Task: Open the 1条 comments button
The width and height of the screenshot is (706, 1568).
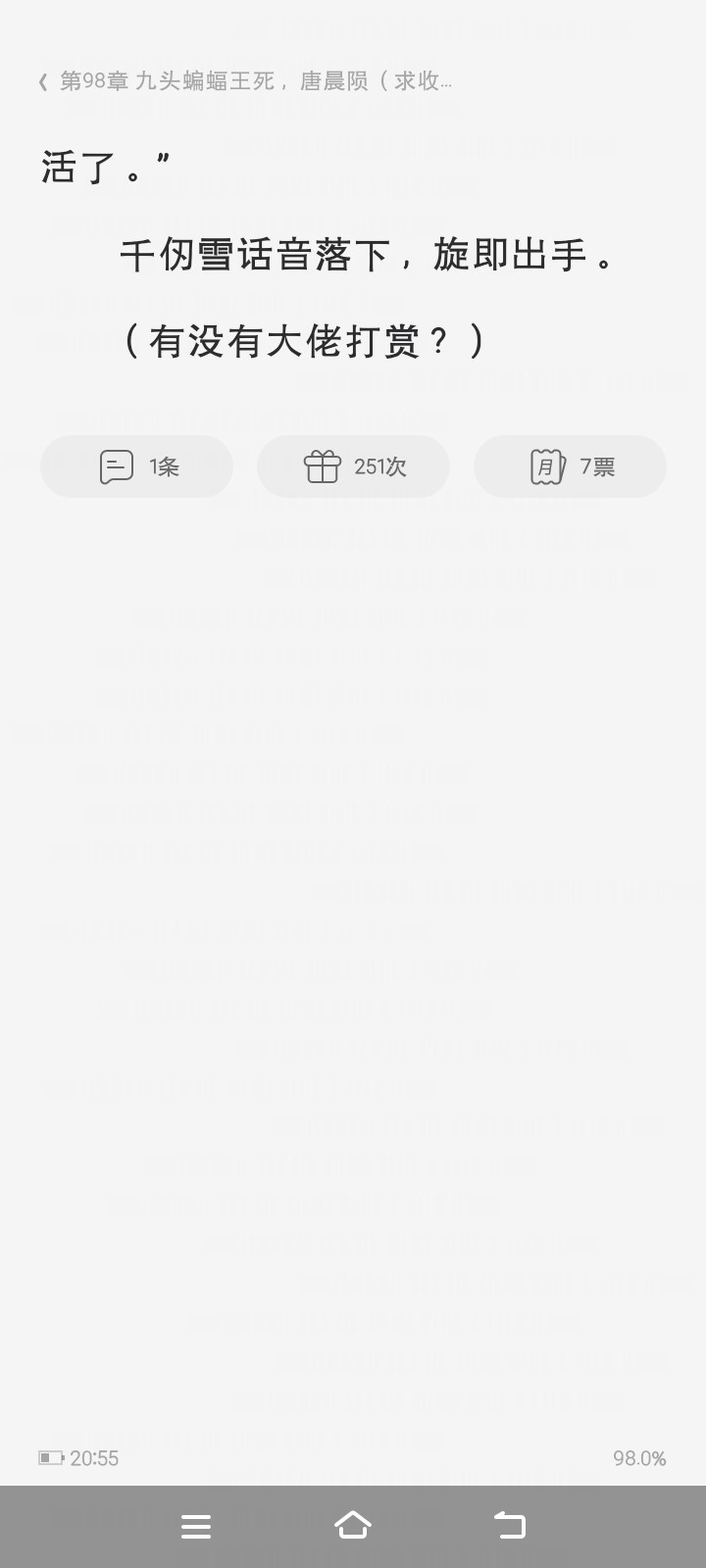Action: 137,466
